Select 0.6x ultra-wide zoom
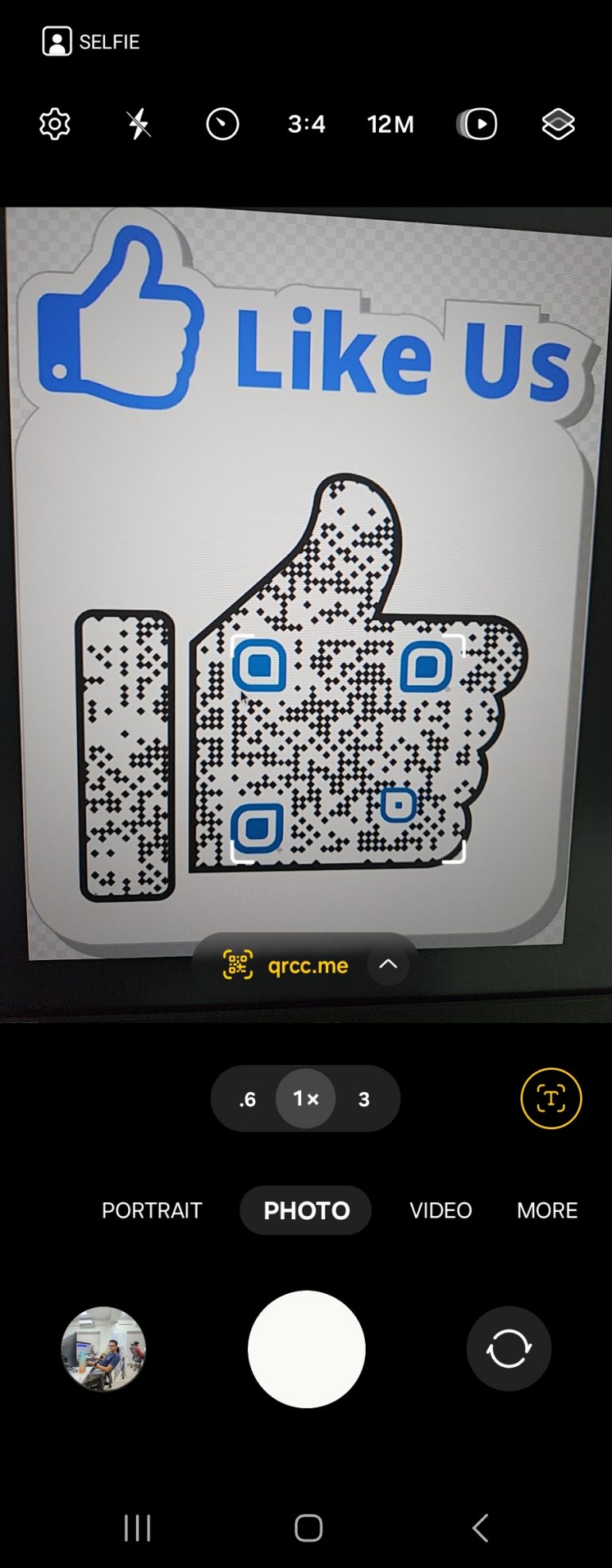Screen dimensions: 612x1568 pyautogui.click(x=246, y=1098)
